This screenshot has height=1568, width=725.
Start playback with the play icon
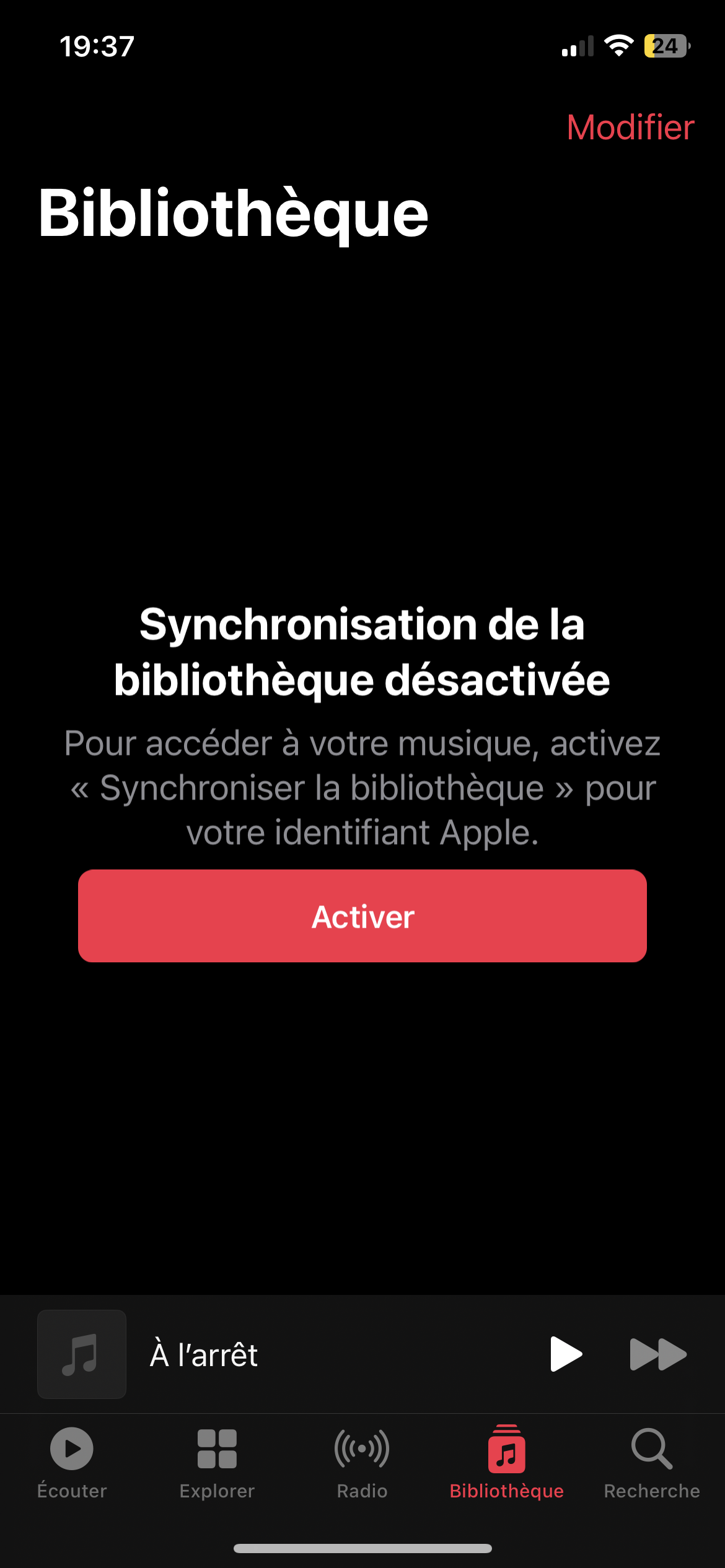point(565,1354)
